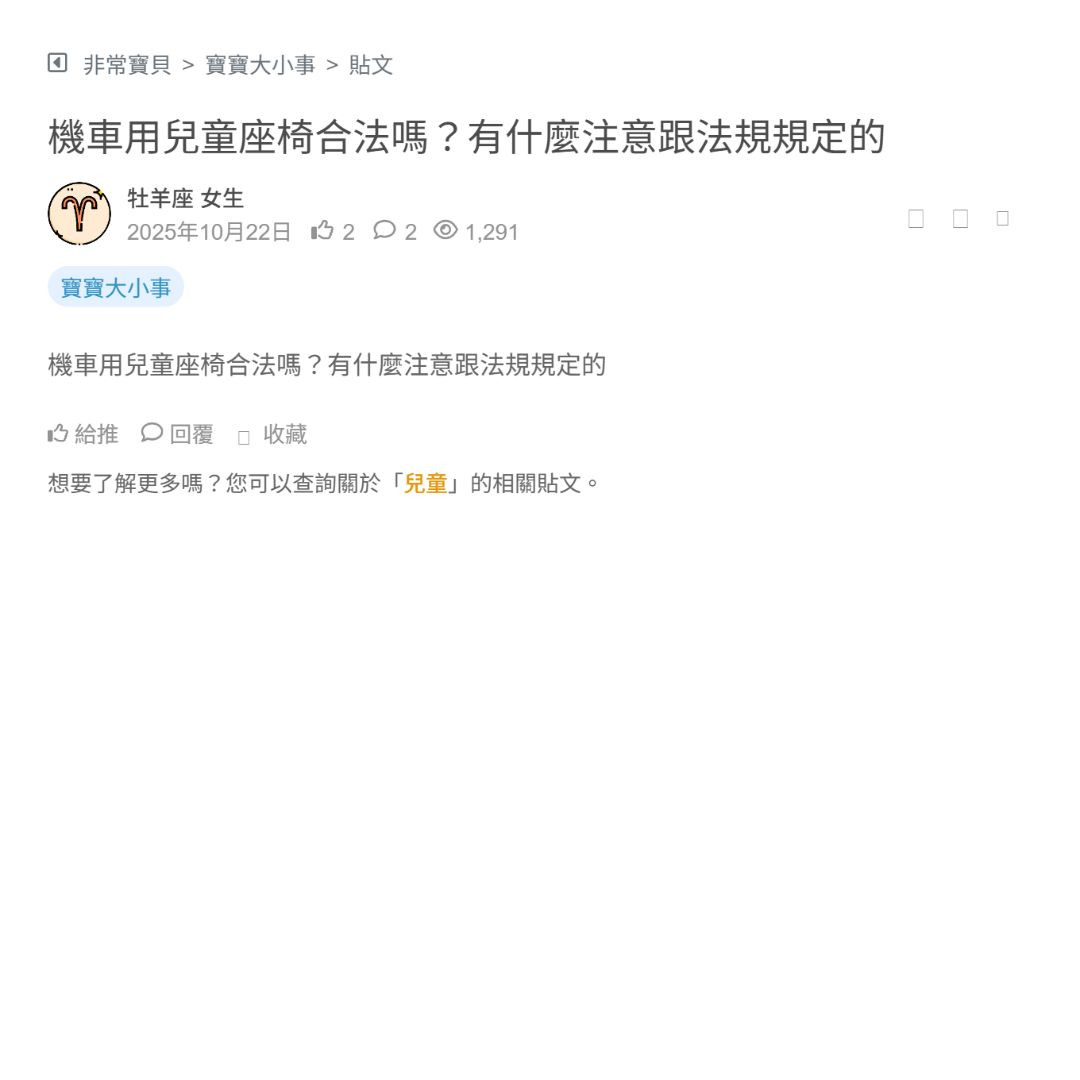Save the post with 收藏
This screenshot has width=1080, height=1080.
point(273,434)
